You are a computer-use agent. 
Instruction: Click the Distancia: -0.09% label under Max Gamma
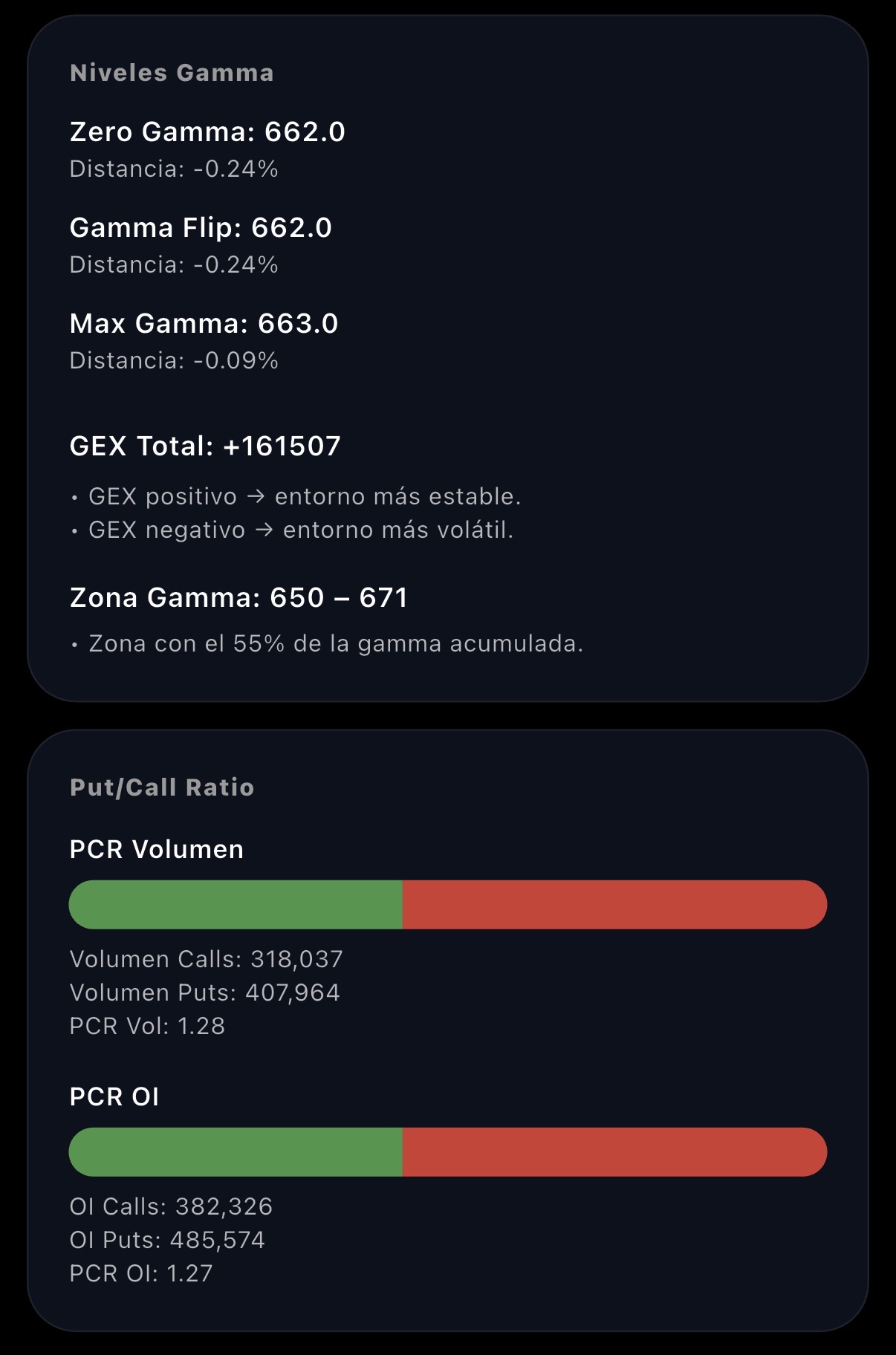click(x=172, y=362)
